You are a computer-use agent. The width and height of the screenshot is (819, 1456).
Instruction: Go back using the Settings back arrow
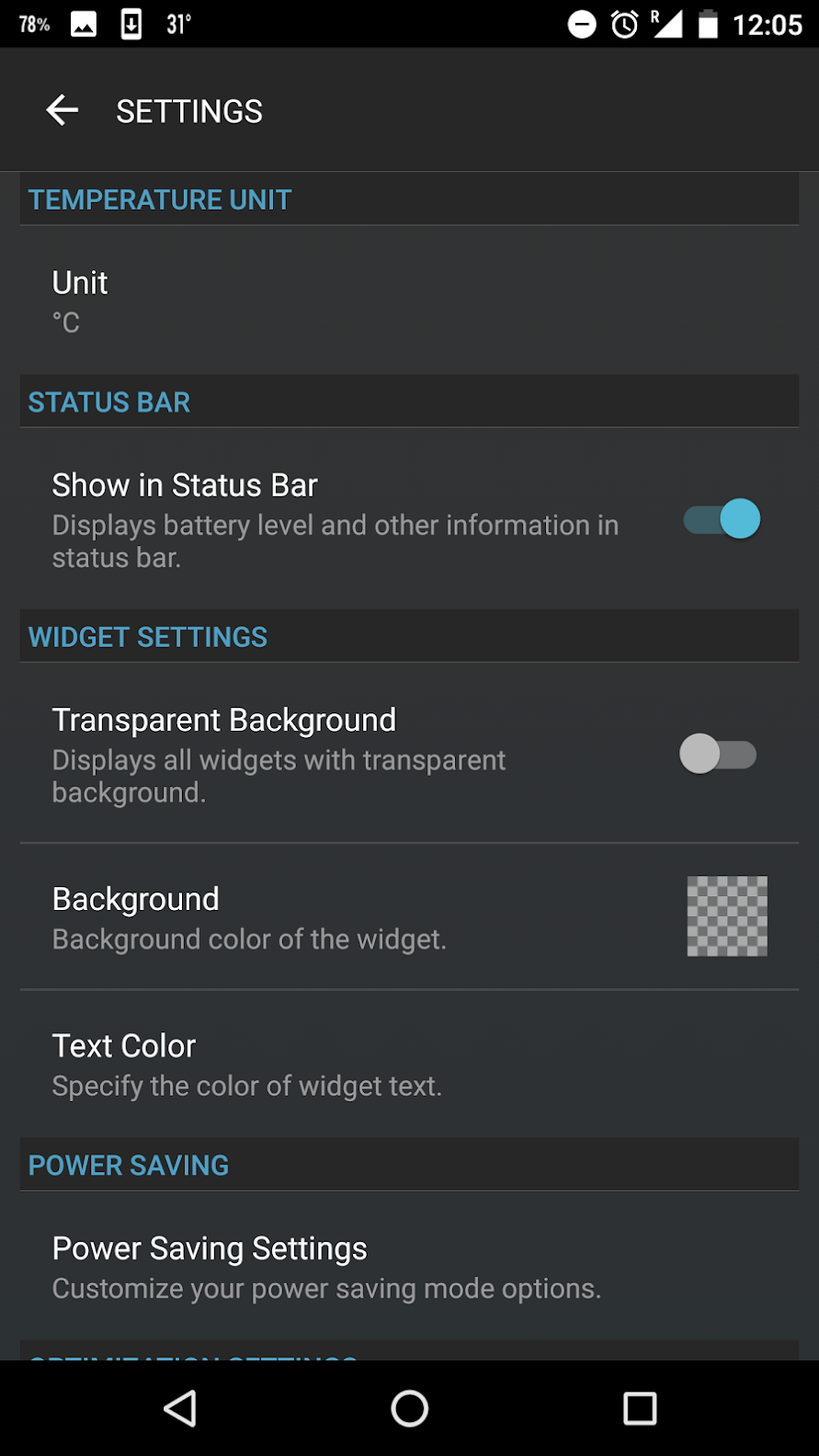63,110
